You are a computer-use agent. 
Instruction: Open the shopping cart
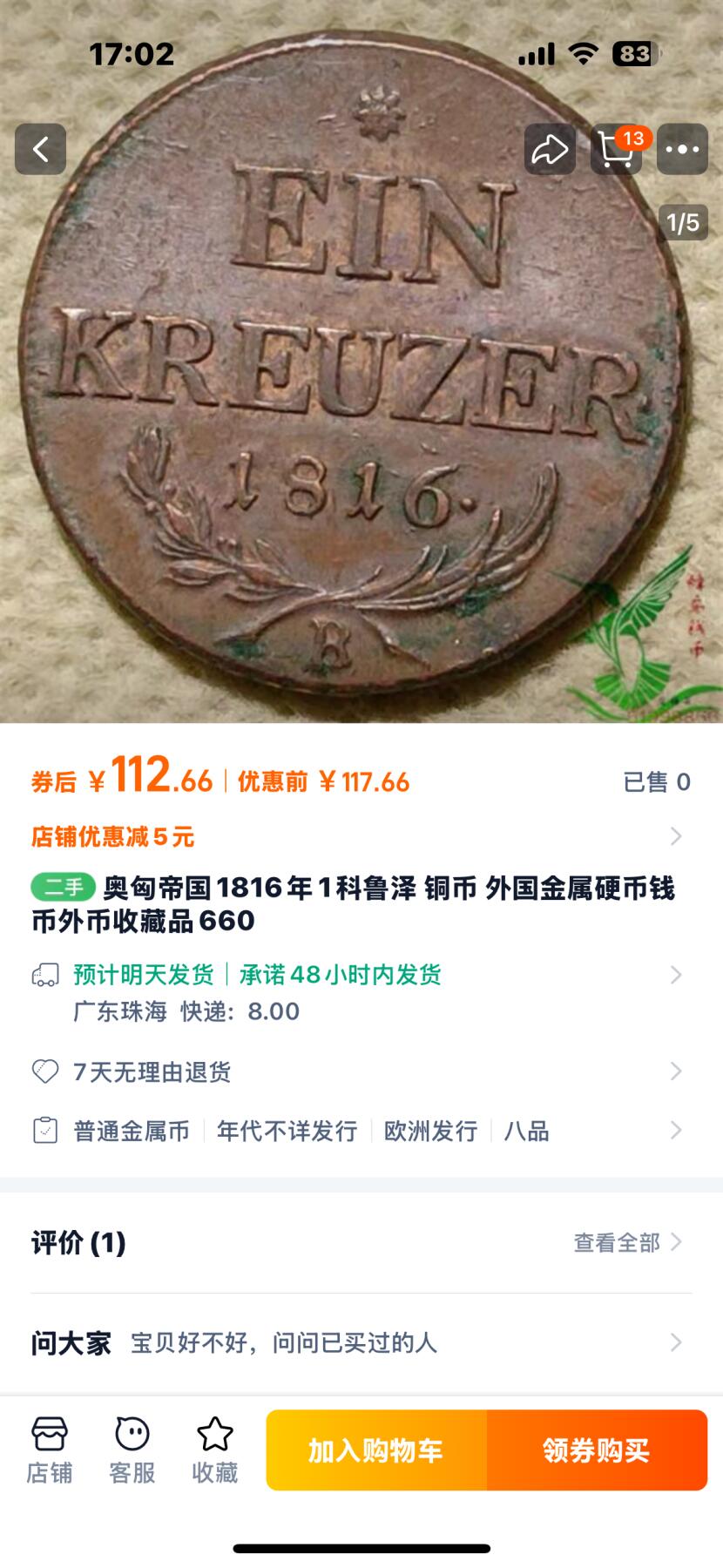616,149
